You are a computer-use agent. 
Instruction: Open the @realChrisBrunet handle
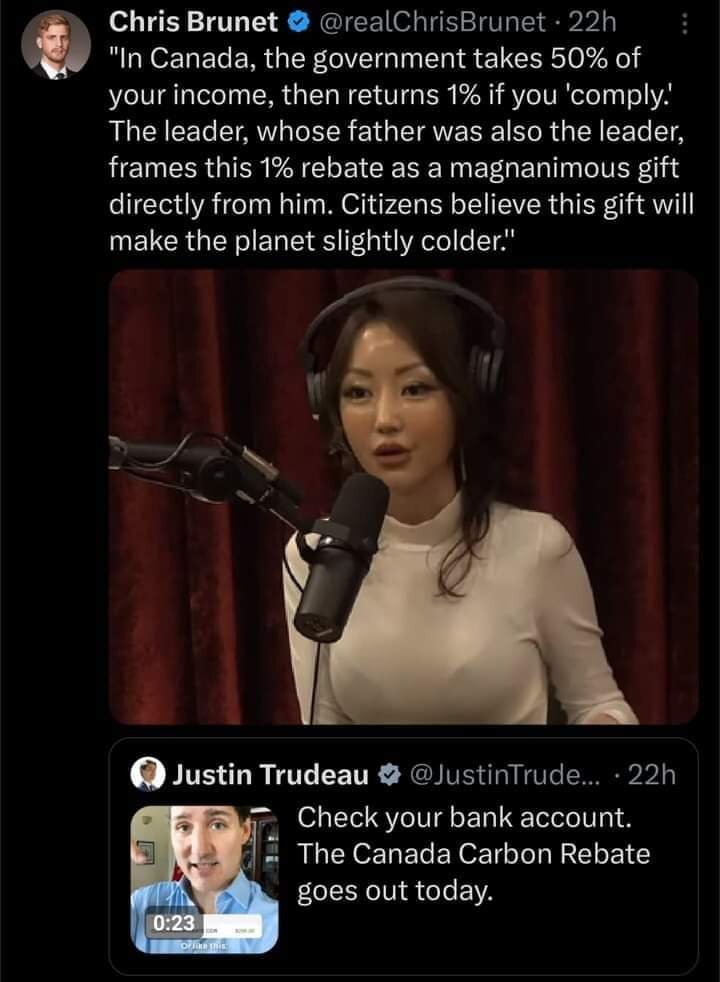pyautogui.click(x=431, y=20)
